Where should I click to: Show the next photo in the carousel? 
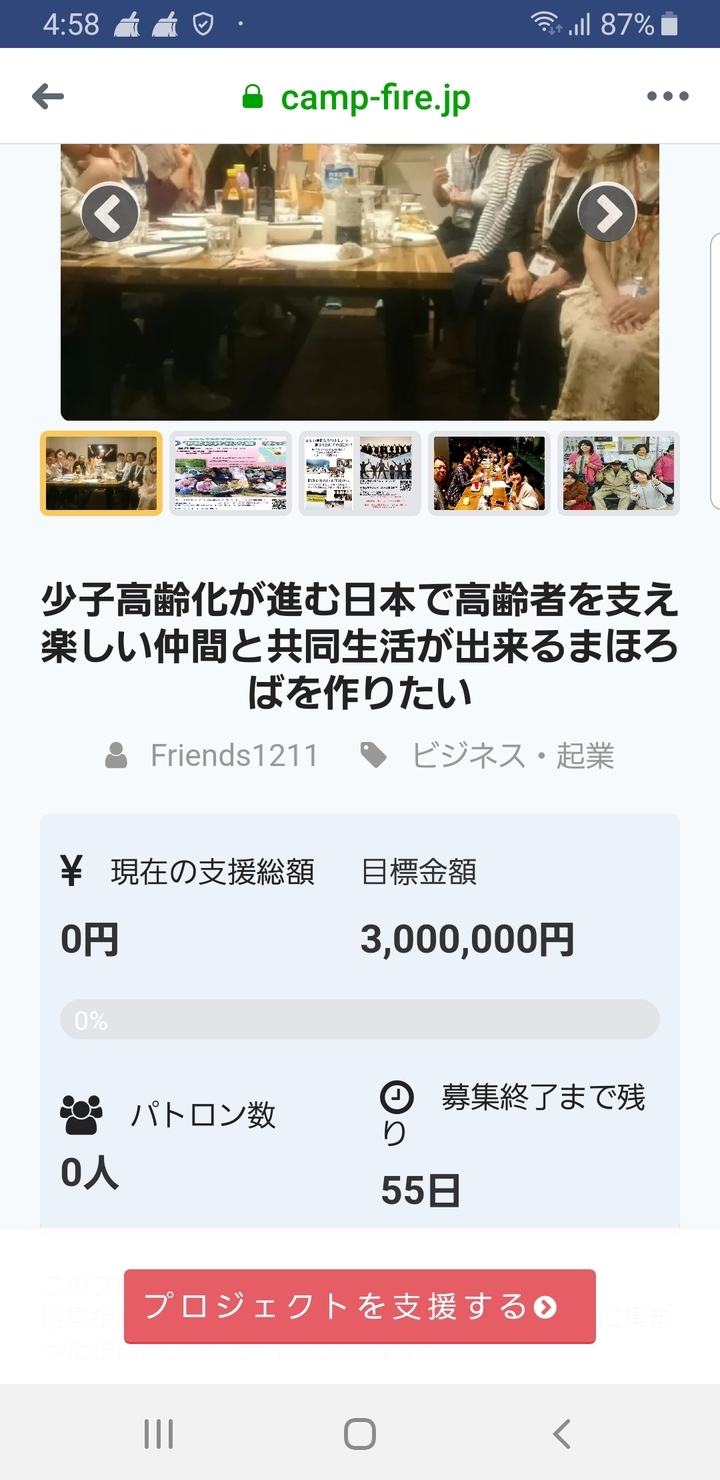click(607, 212)
